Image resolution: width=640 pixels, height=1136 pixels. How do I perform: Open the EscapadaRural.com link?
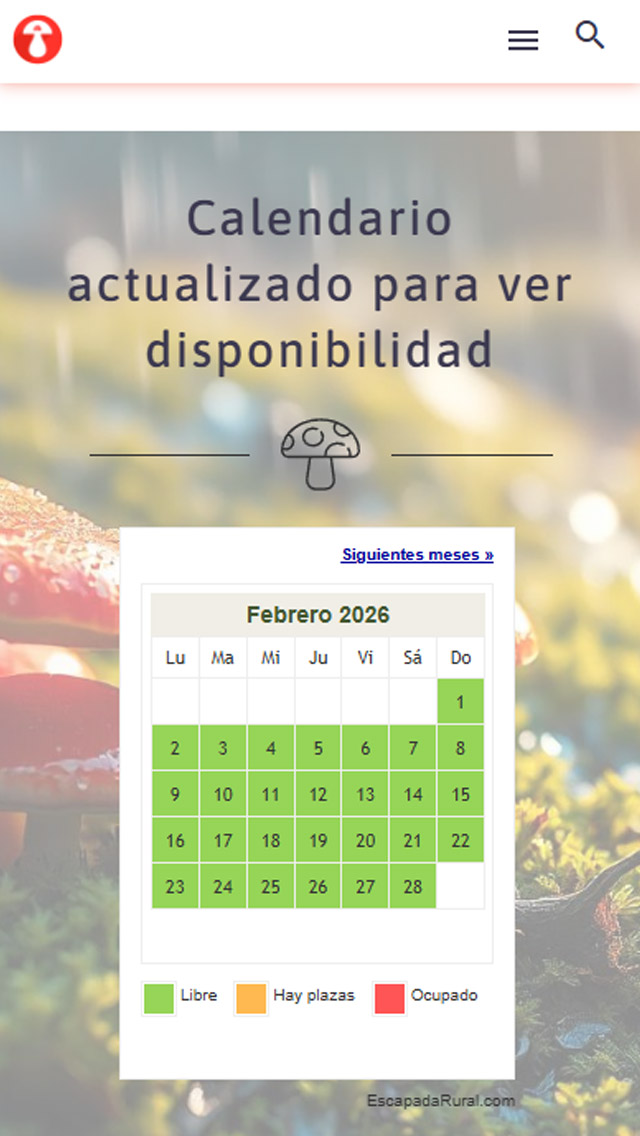pyautogui.click(x=440, y=1100)
